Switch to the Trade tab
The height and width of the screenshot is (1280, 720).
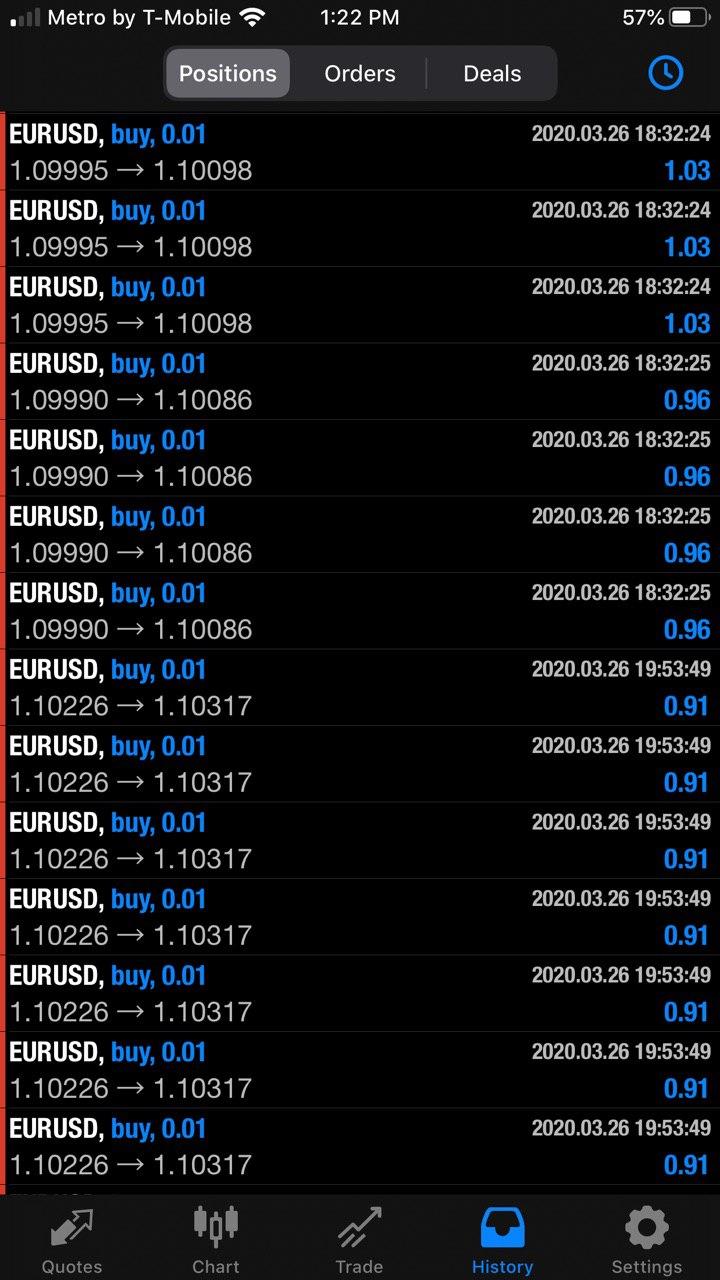tap(359, 1239)
